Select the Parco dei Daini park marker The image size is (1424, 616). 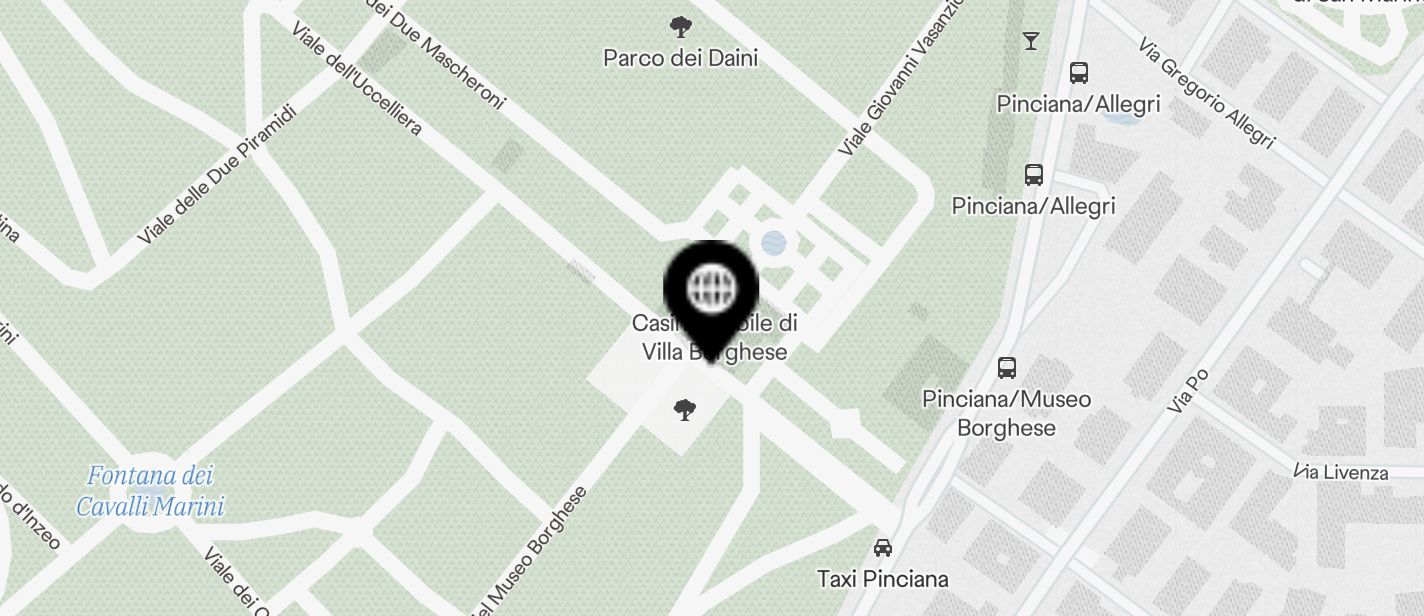tap(681, 27)
